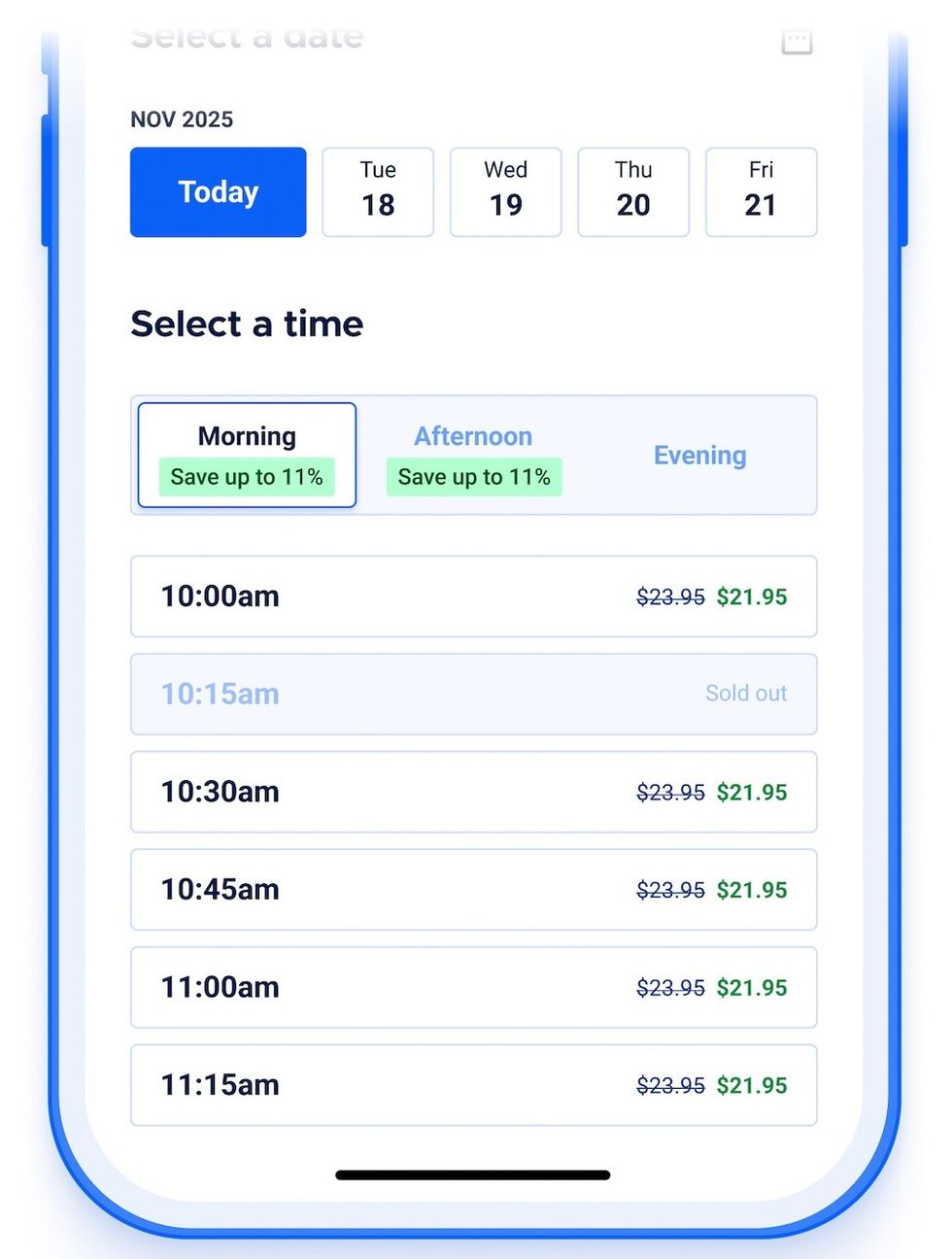Click the discounted $21.95 price for 10:00am
This screenshot has width=952, height=1259.
[751, 596]
